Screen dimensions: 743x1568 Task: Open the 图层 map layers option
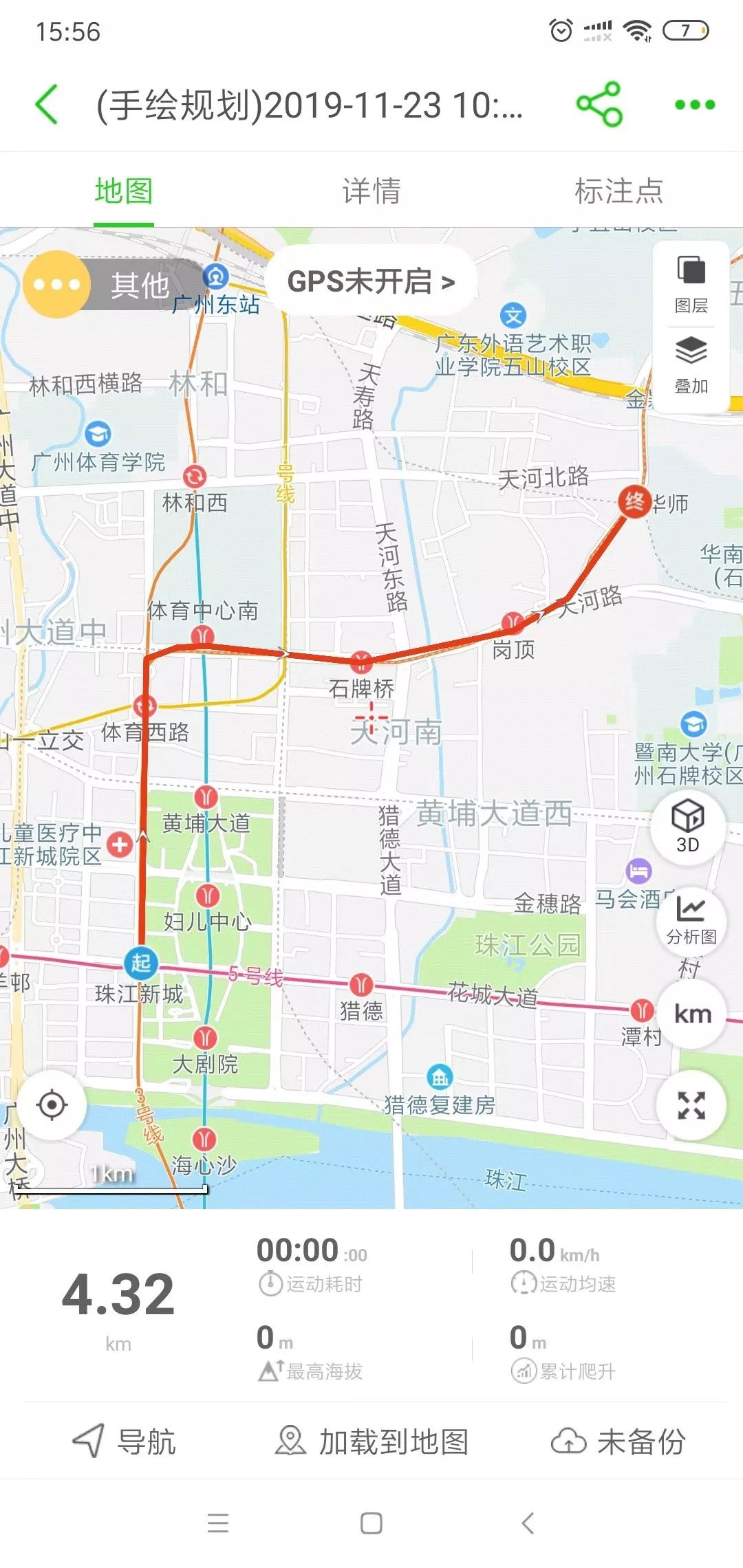(x=691, y=284)
